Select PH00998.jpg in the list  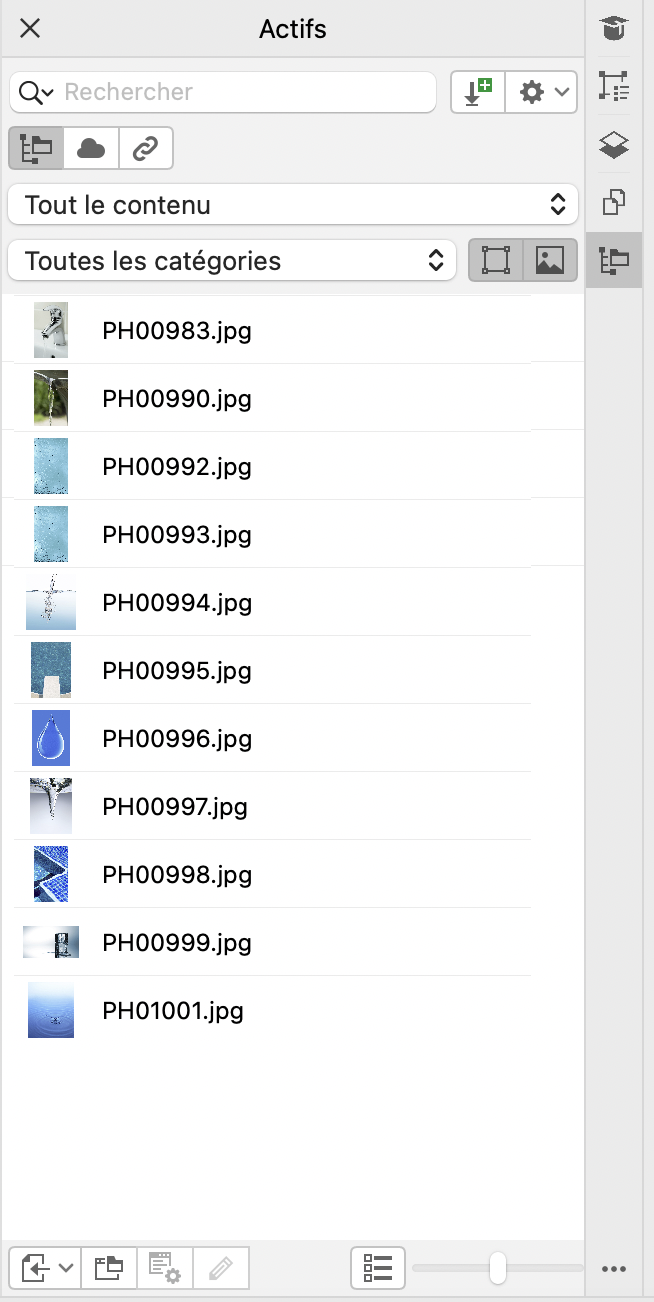(176, 875)
